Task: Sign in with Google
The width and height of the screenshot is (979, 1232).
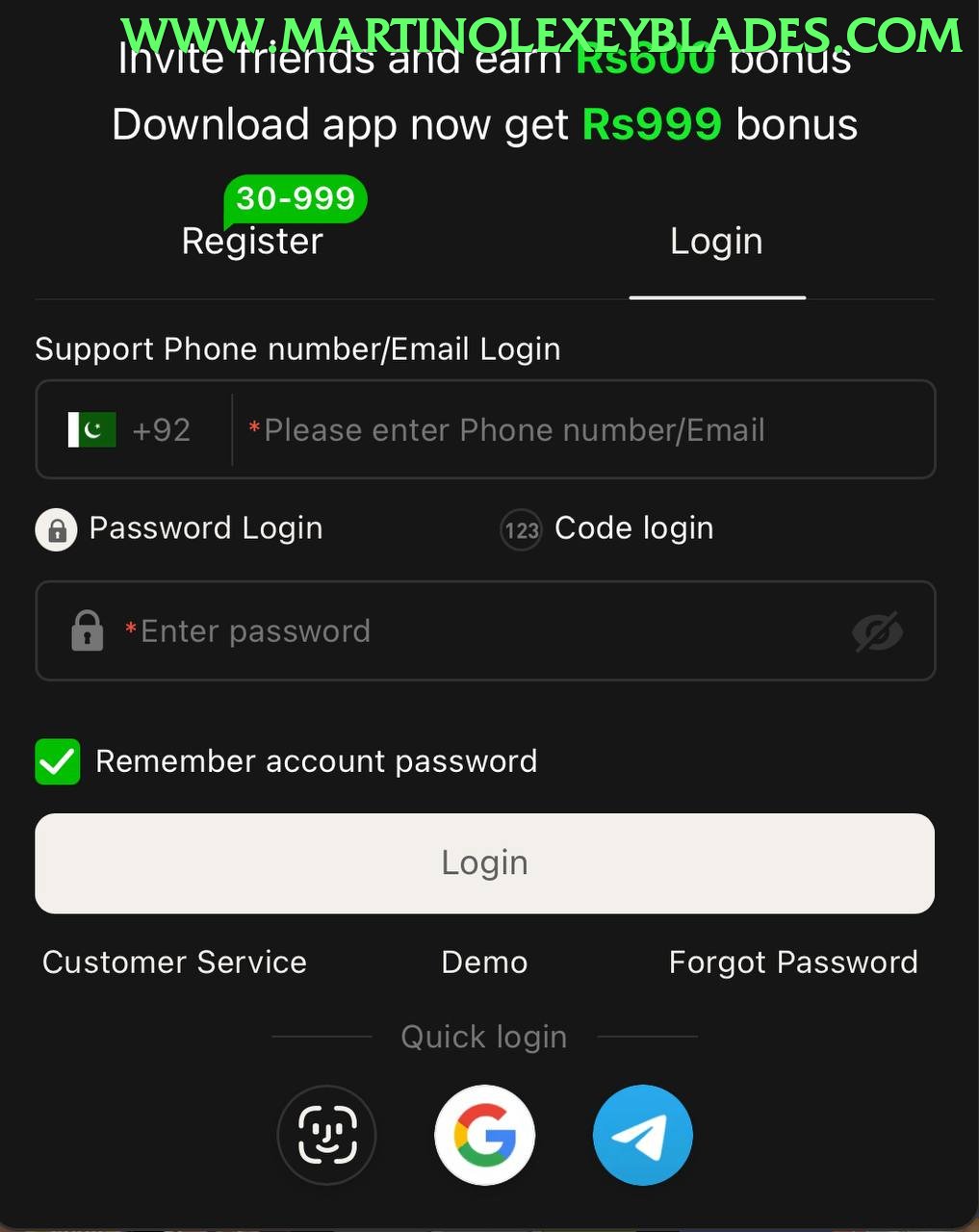Action: click(484, 1135)
